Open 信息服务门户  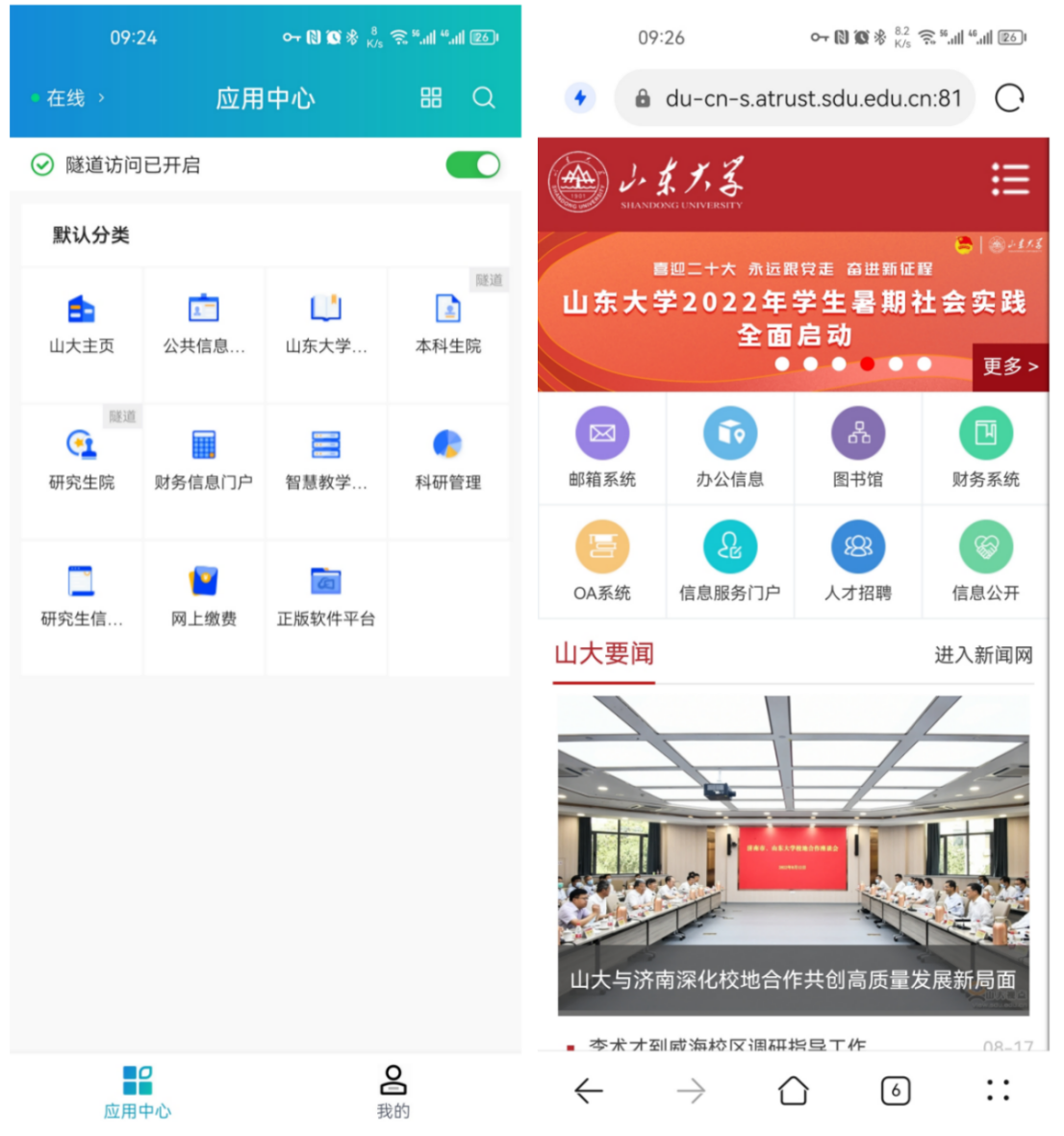click(x=729, y=562)
